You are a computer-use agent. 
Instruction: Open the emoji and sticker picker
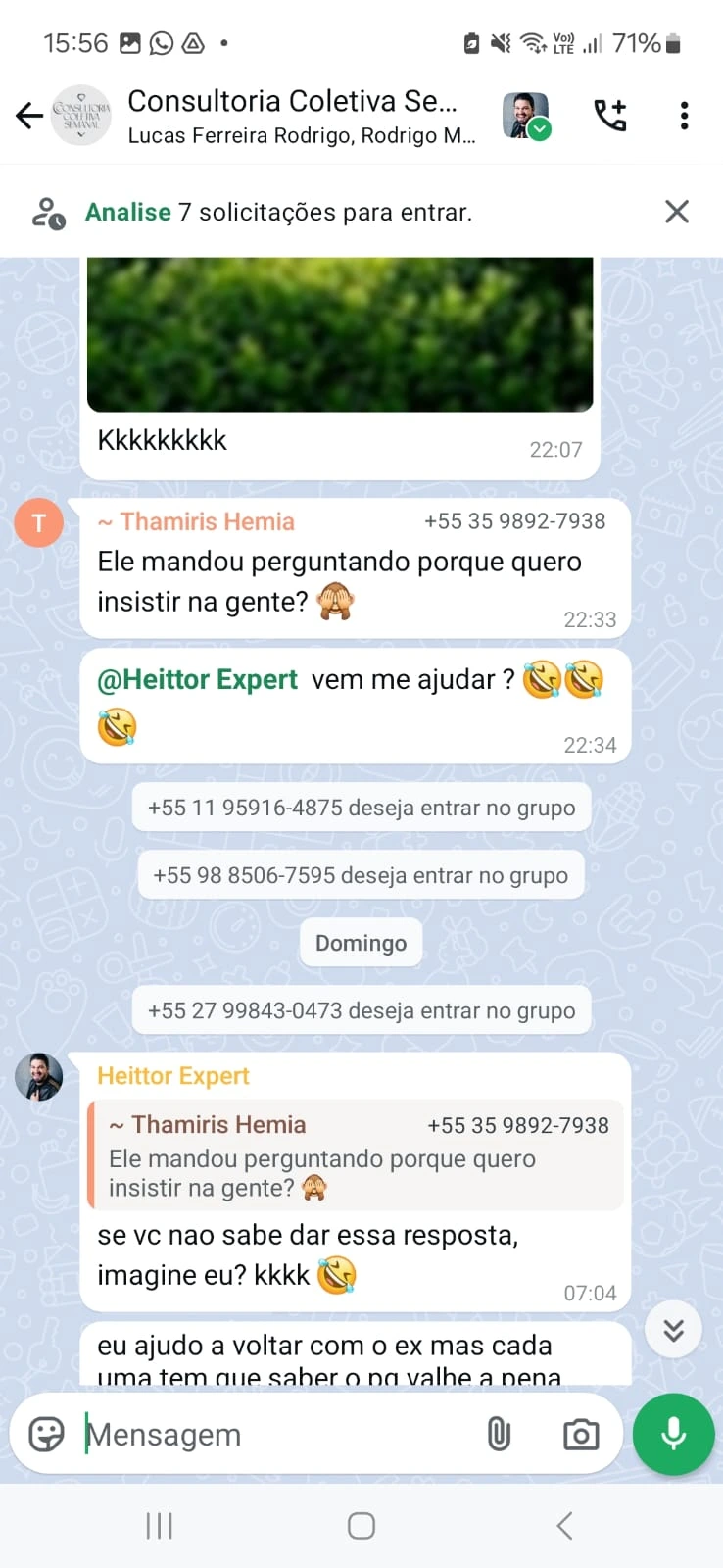(x=46, y=1435)
